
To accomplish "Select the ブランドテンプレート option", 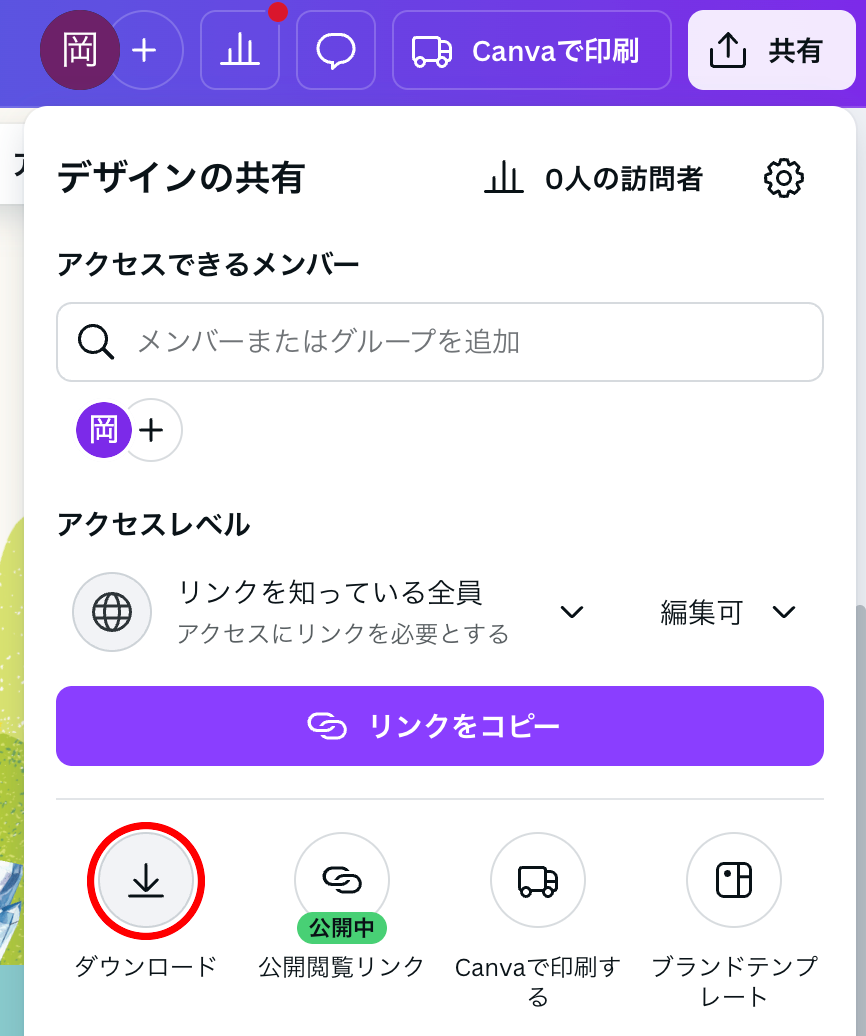I will tap(734, 880).
